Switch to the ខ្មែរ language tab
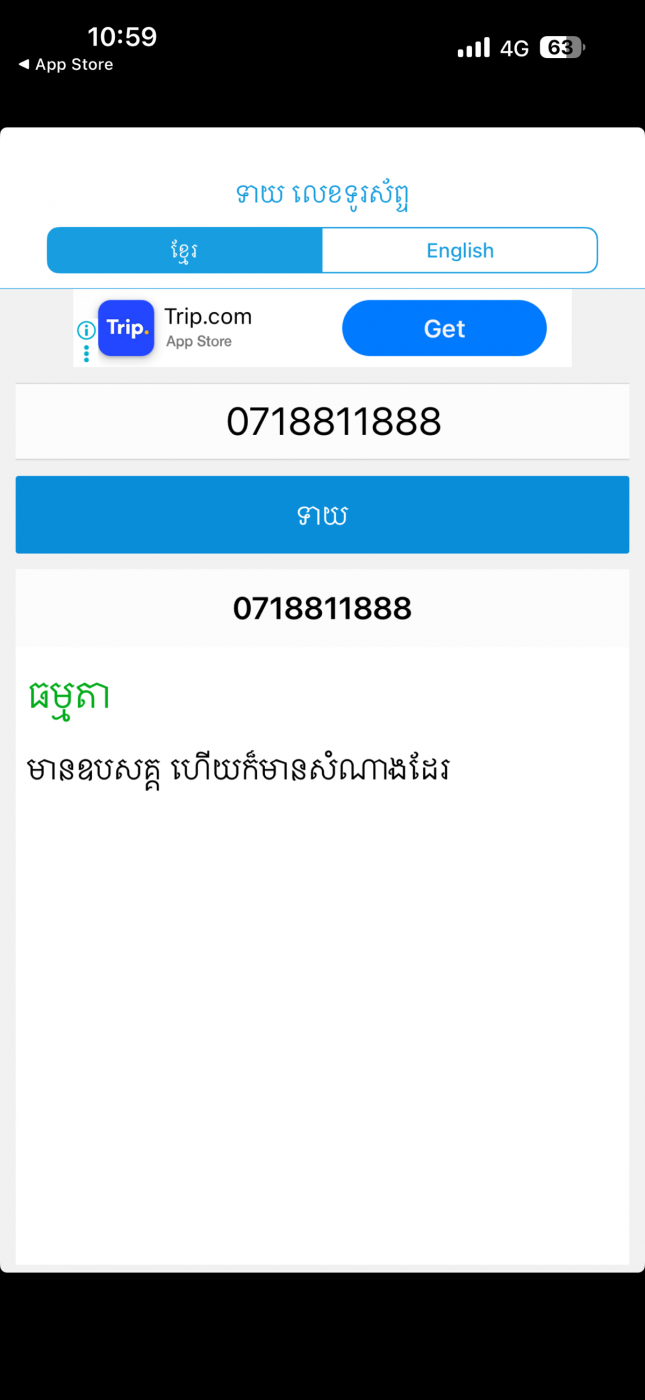The image size is (645, 1400). 185,250
